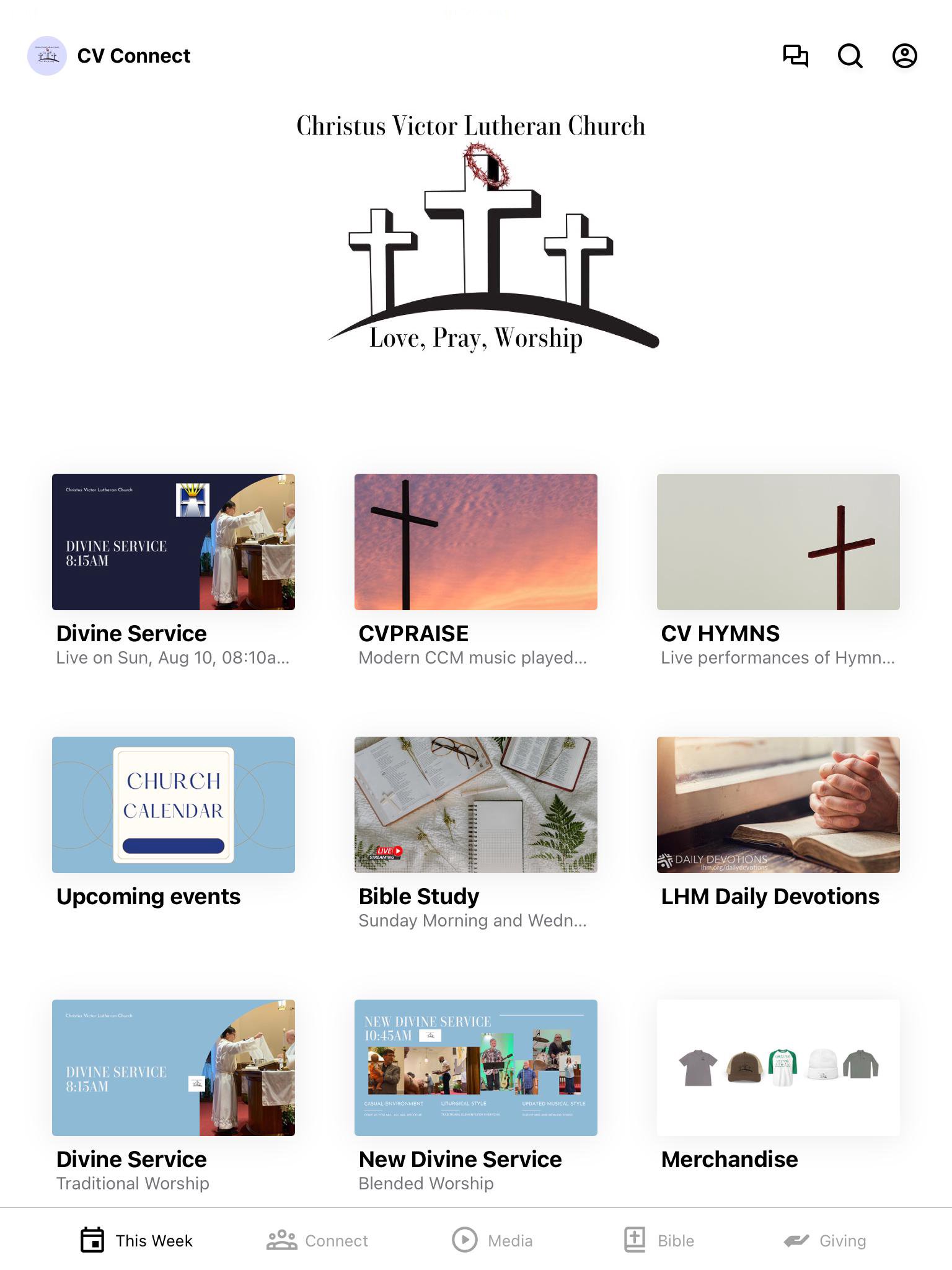Select the This Week tab
Viewport: 952px width, 1270px height.
click(137, 1240)
